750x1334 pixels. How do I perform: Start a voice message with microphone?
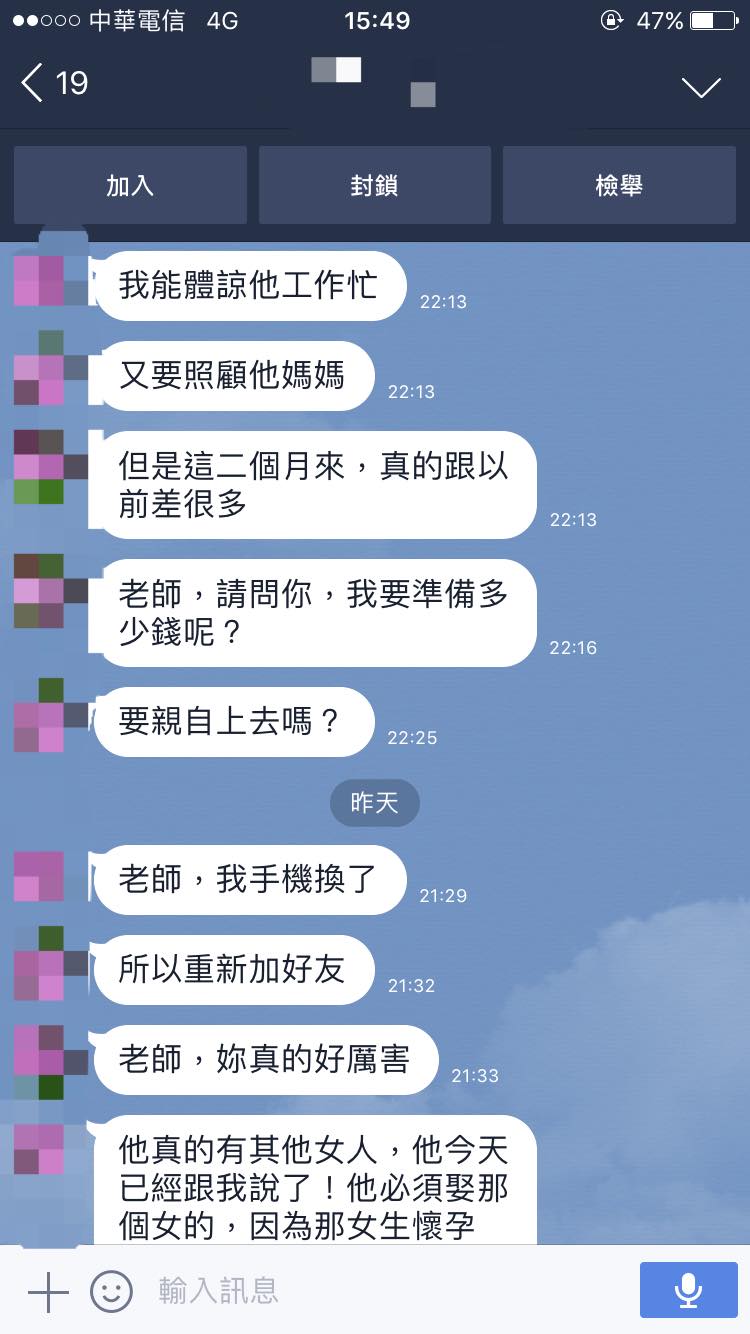click(x=687, y=1291)
